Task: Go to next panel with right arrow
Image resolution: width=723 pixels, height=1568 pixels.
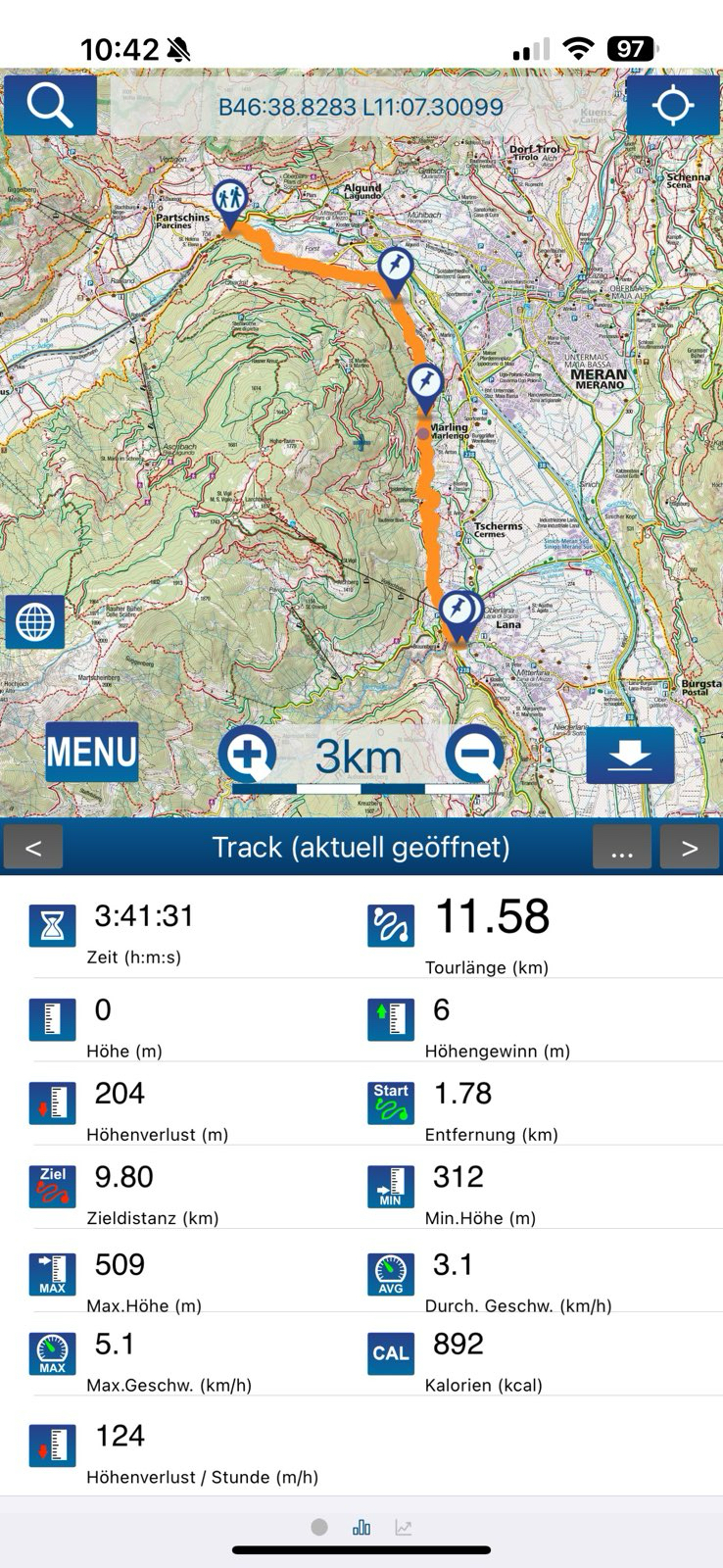Action: pyautogui.click(x=690, y=847)
